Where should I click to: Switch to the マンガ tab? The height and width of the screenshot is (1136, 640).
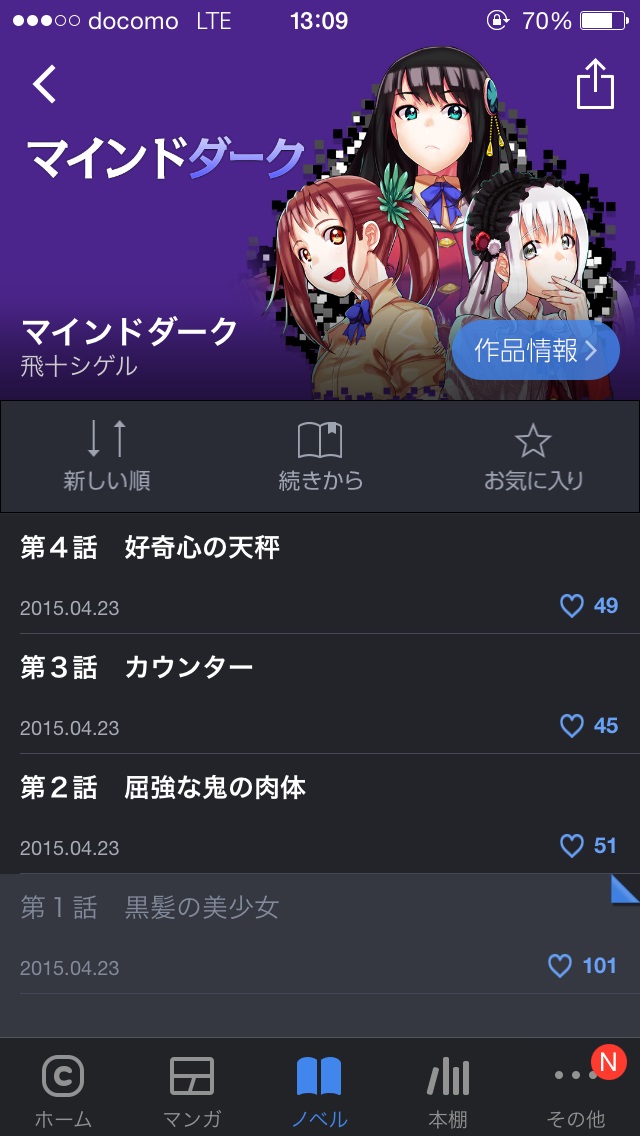[192, 1090]
